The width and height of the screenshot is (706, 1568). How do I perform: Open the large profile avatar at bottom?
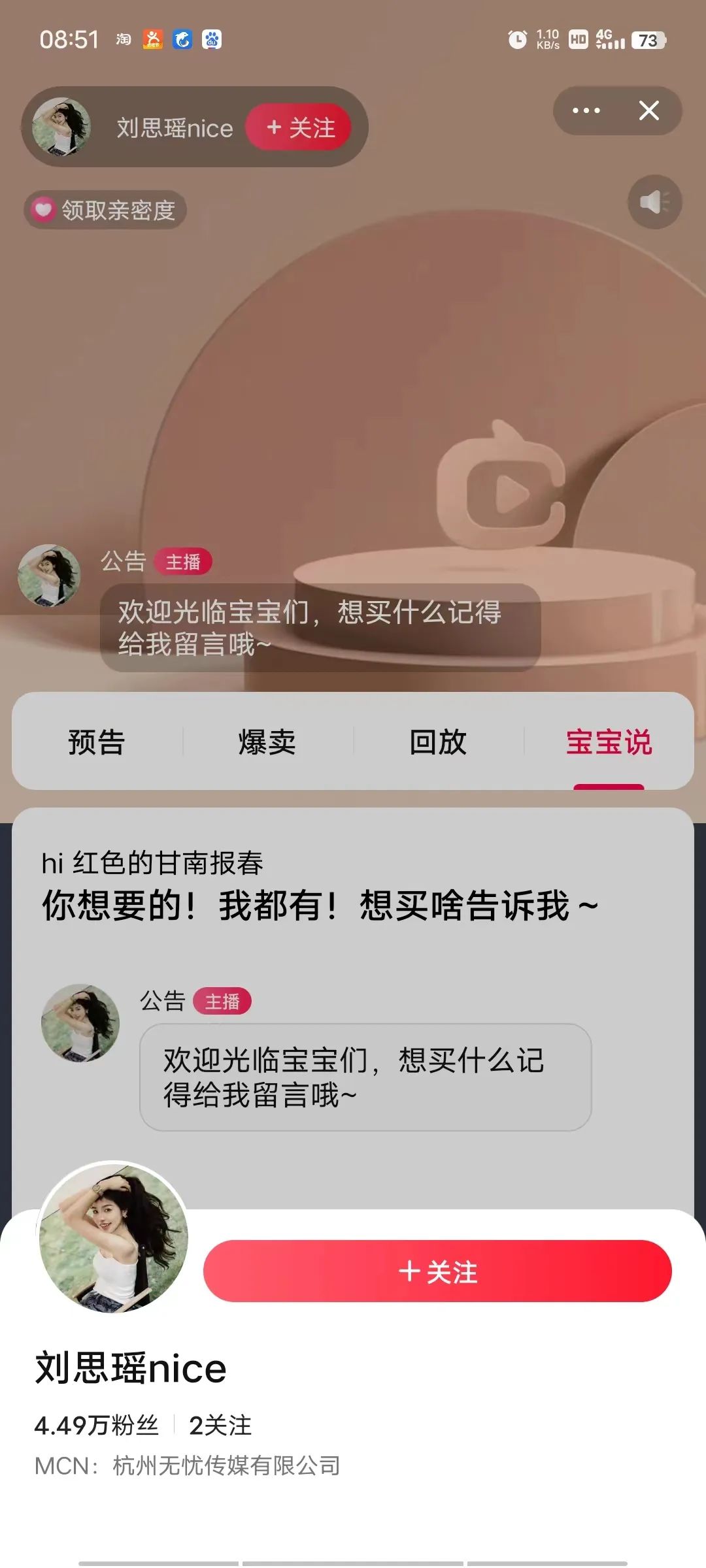[113, 1237]
